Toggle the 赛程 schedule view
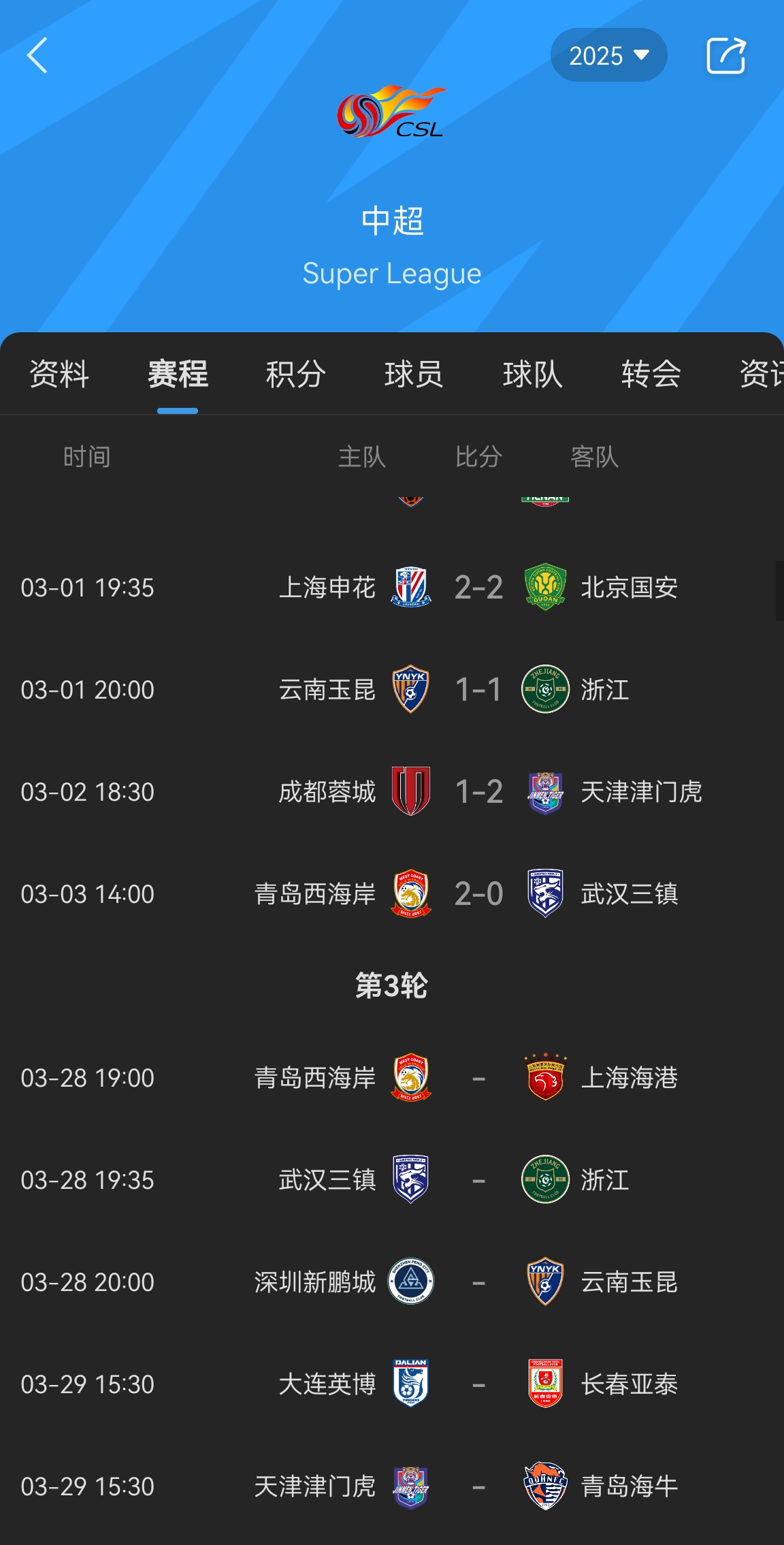 (178, 375)
